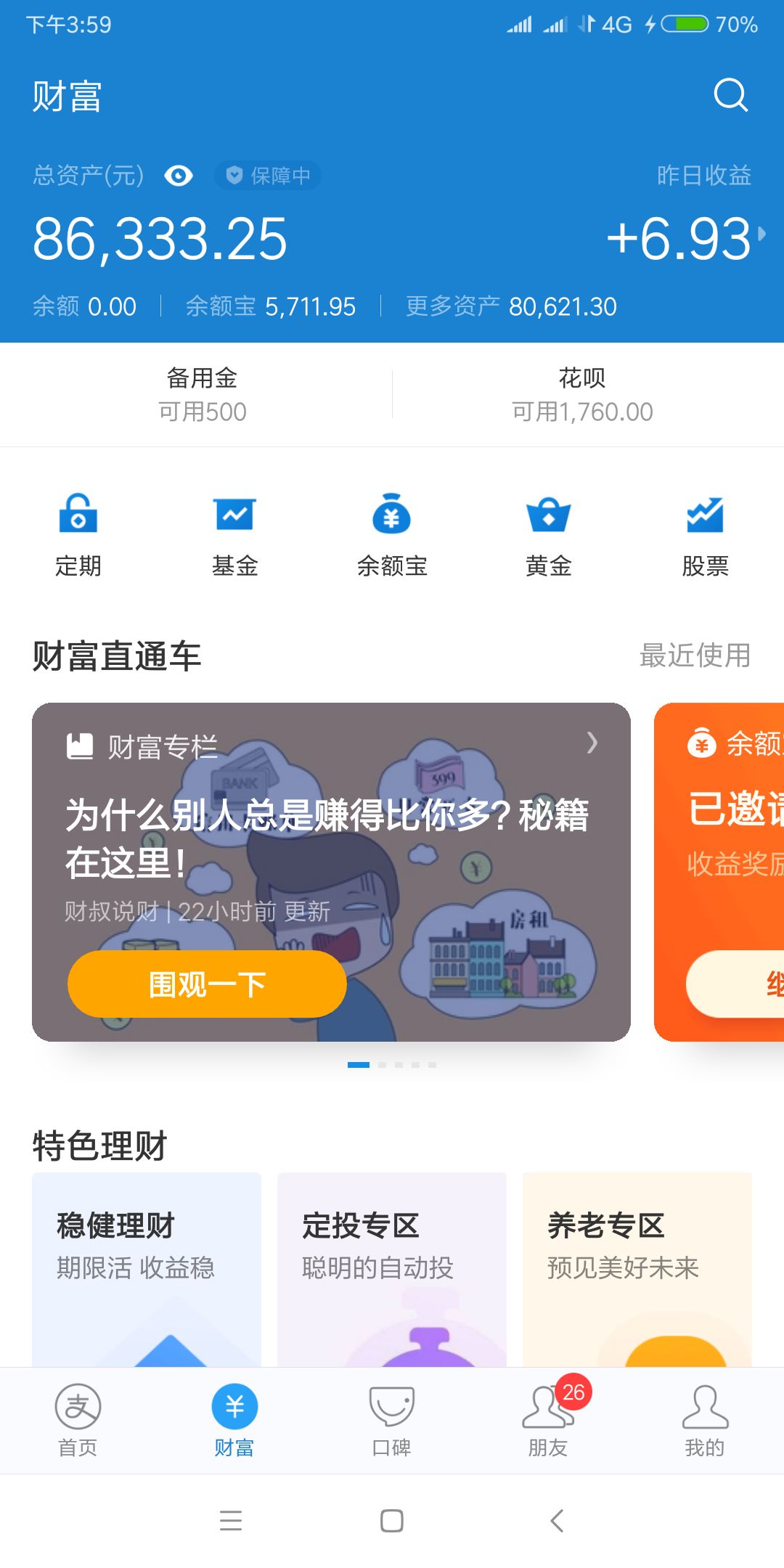Go to the 我的 tab
Image resolution: width=784 pixels, height=1568 pixels.
coord(706,1421)
